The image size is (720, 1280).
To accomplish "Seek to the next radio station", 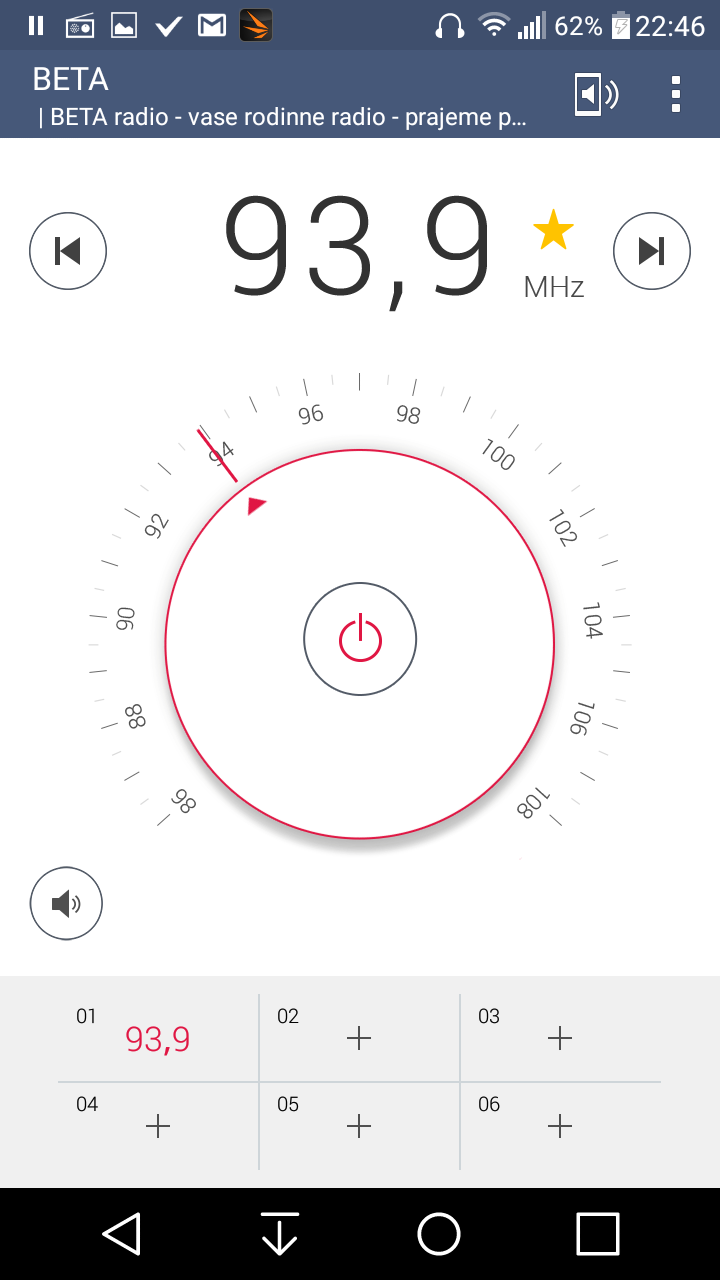I will point(652,251).
